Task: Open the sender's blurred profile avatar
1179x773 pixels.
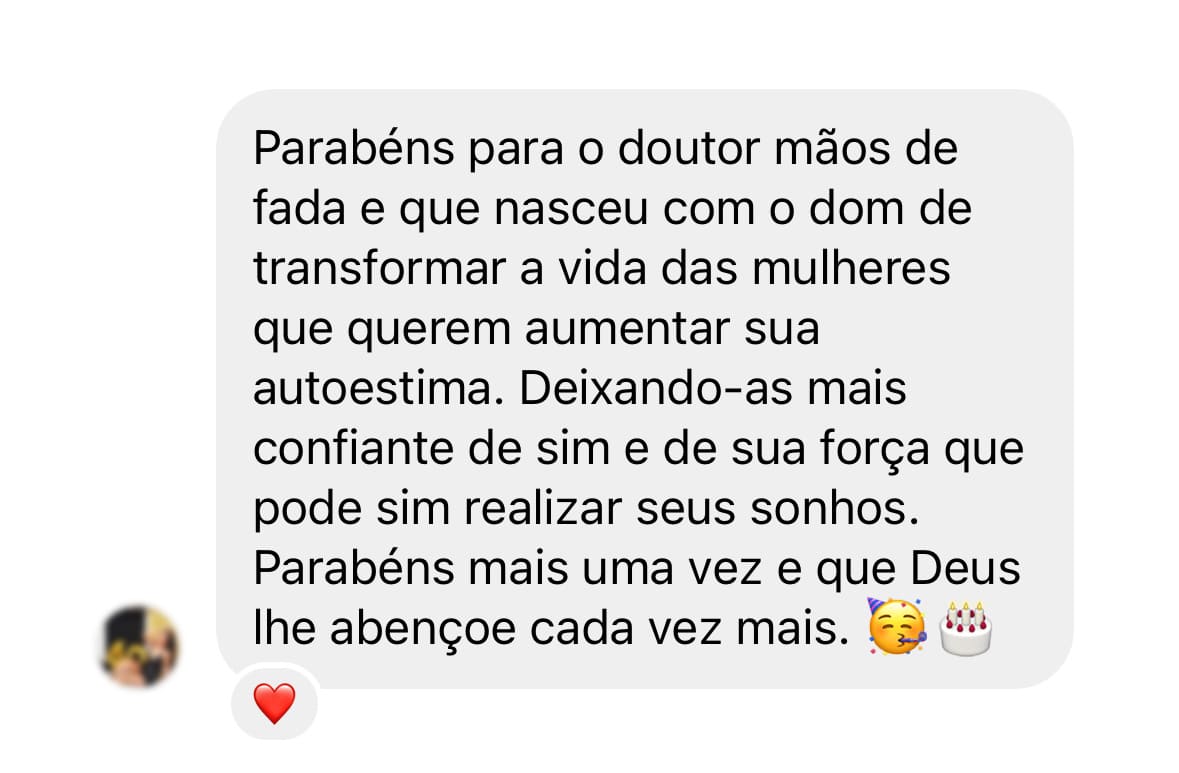Action: (x=139, y=645)
